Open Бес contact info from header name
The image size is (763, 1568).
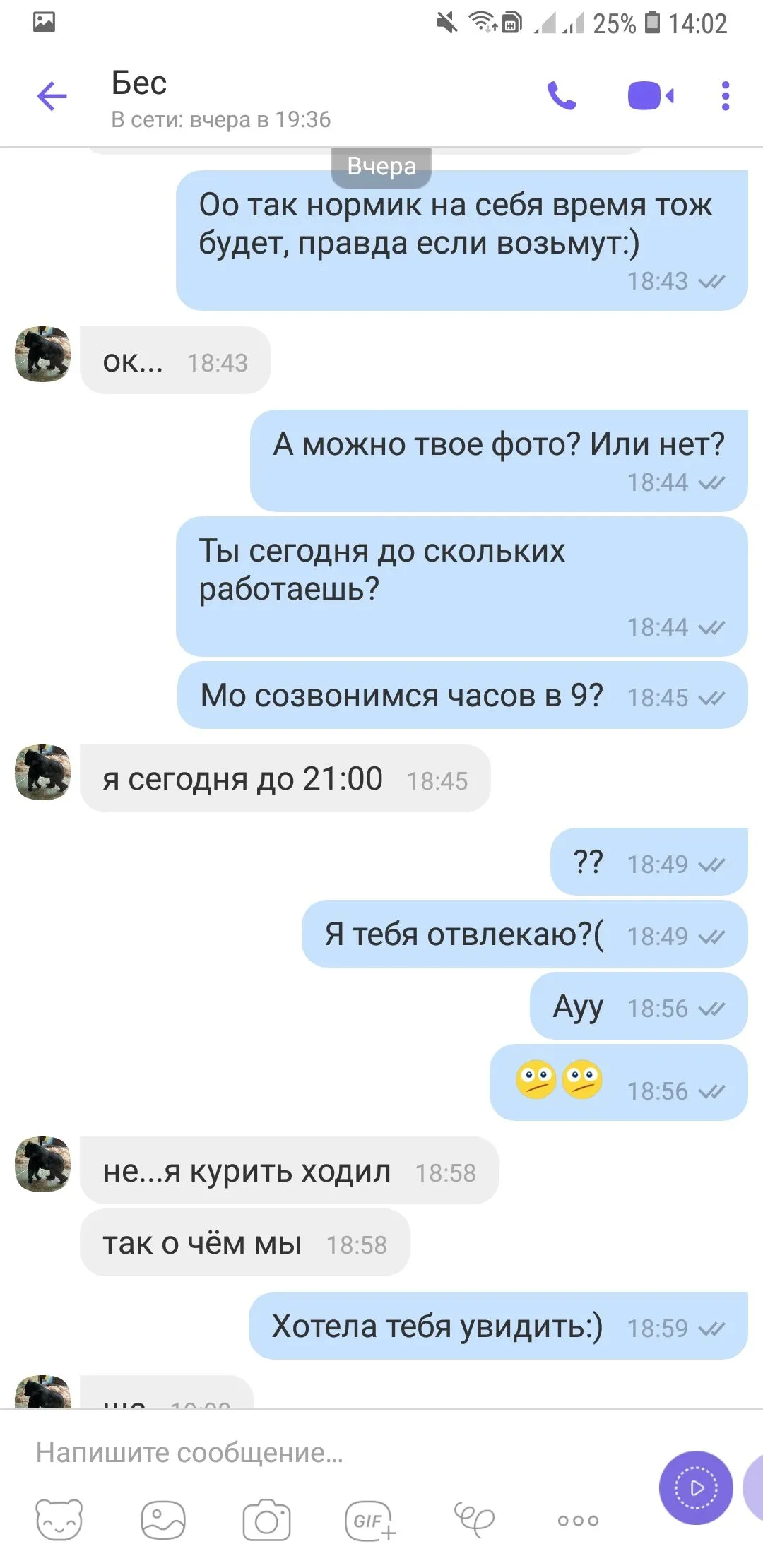[140, 84]
